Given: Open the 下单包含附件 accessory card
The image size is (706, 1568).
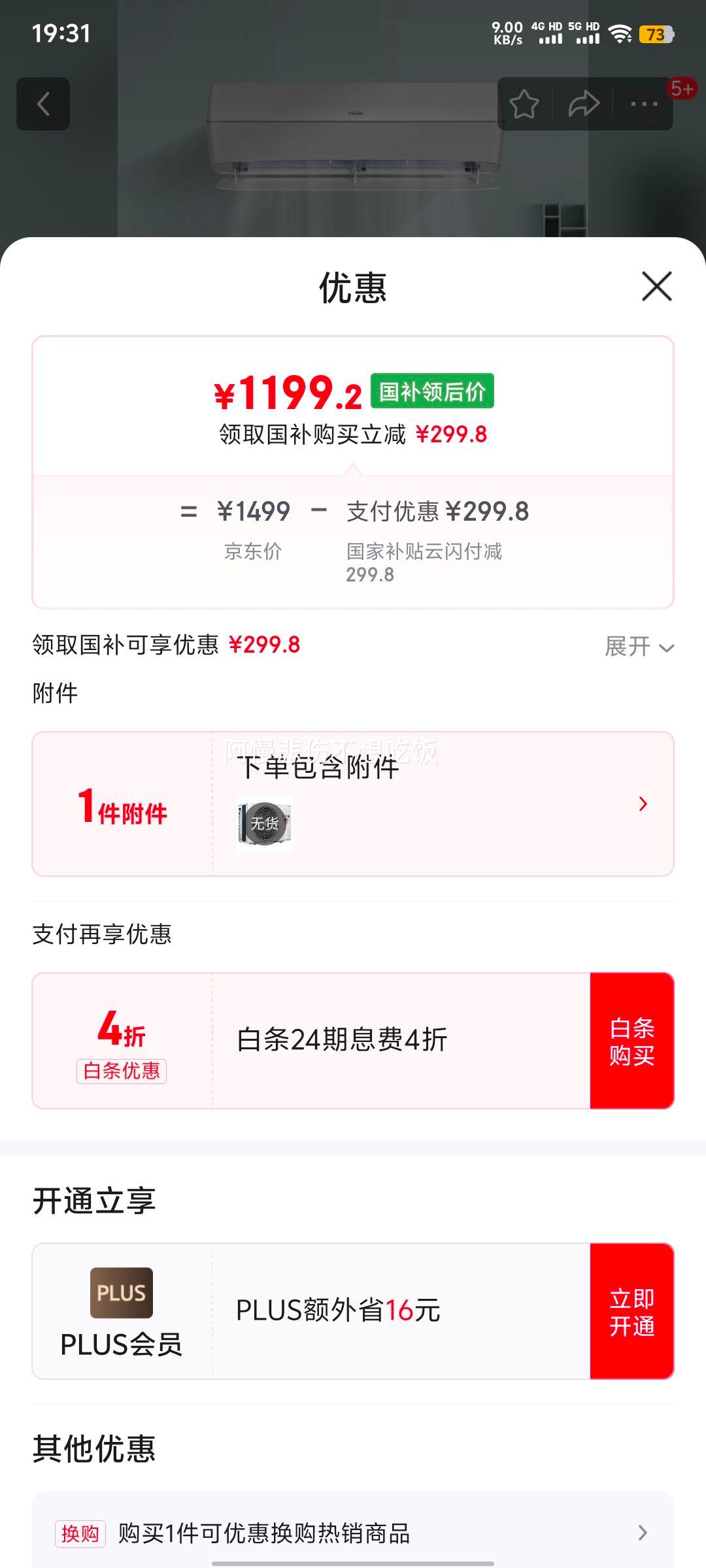Looking at the screenshot, I should pos(353,804).
